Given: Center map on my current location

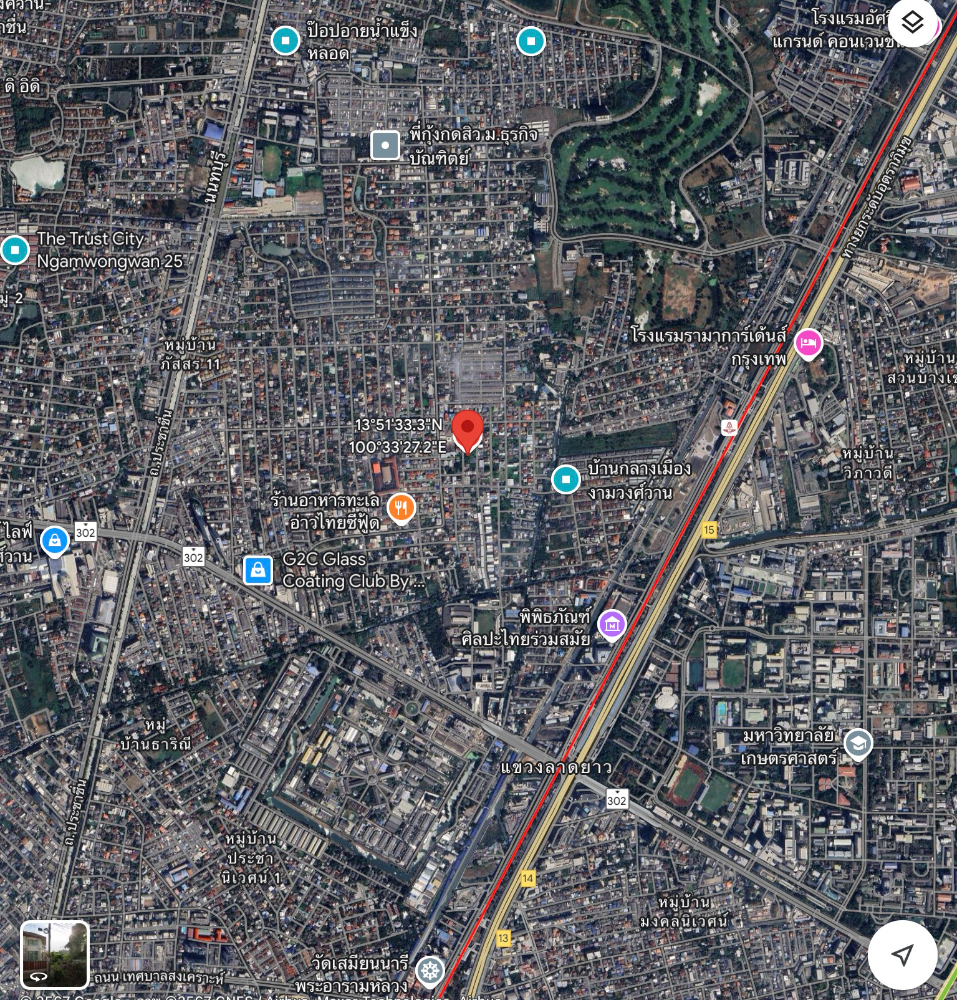Looking at the screenshot, I should point(902,955).
